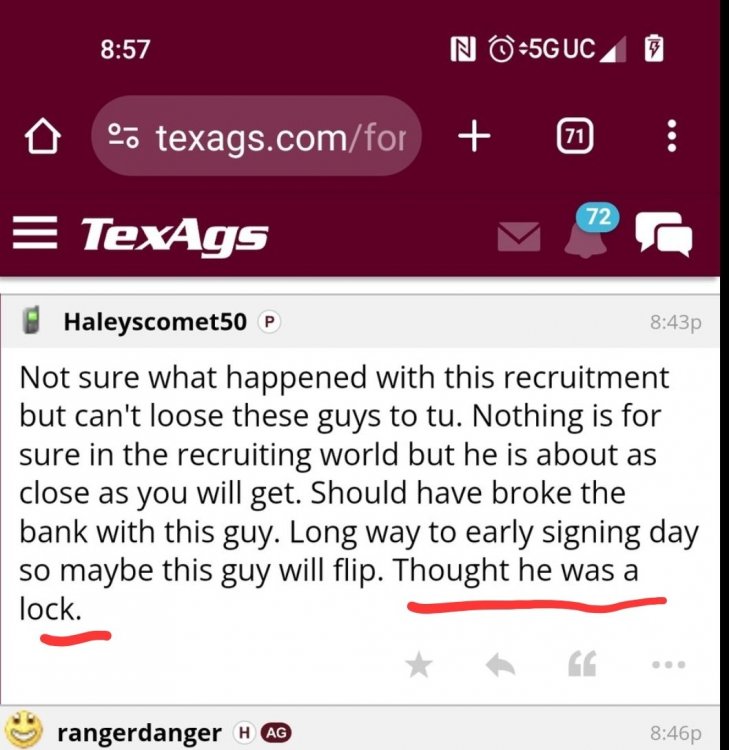Select the H badge next to rangerdanger
Image resolution: width=729 pixels, height=750 pixels.
[x=242, y=731]
